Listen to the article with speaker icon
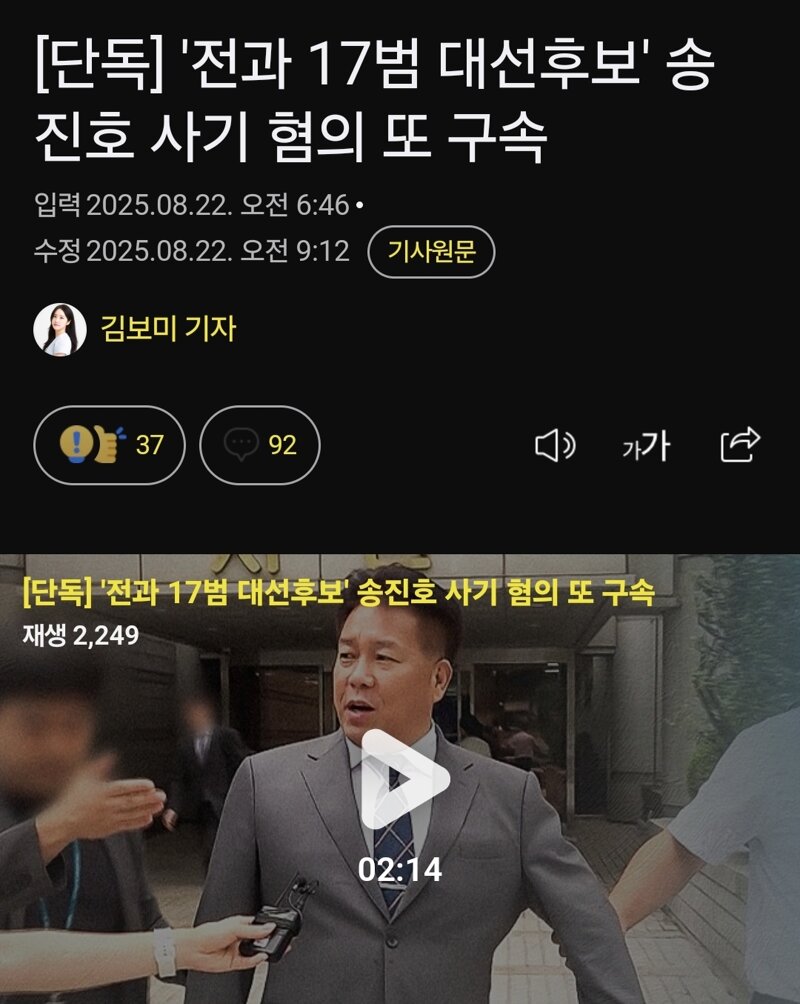This screenshot has height=1004, width=800. click(x=555, y=446)
